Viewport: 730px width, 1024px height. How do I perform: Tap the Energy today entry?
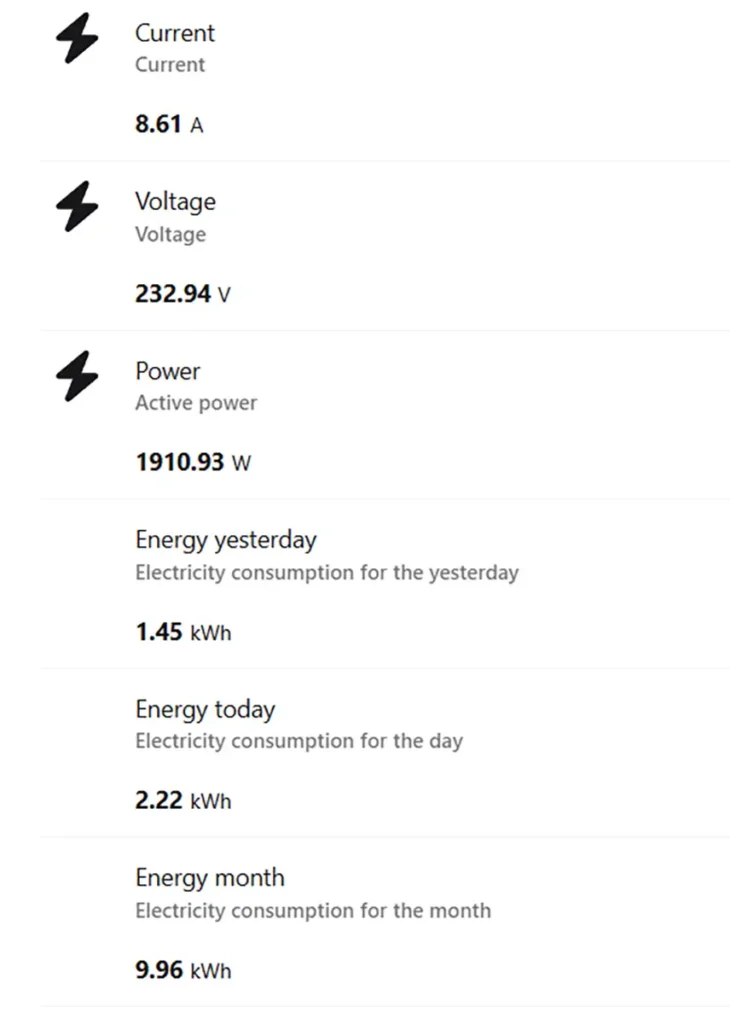coord(205,710)
